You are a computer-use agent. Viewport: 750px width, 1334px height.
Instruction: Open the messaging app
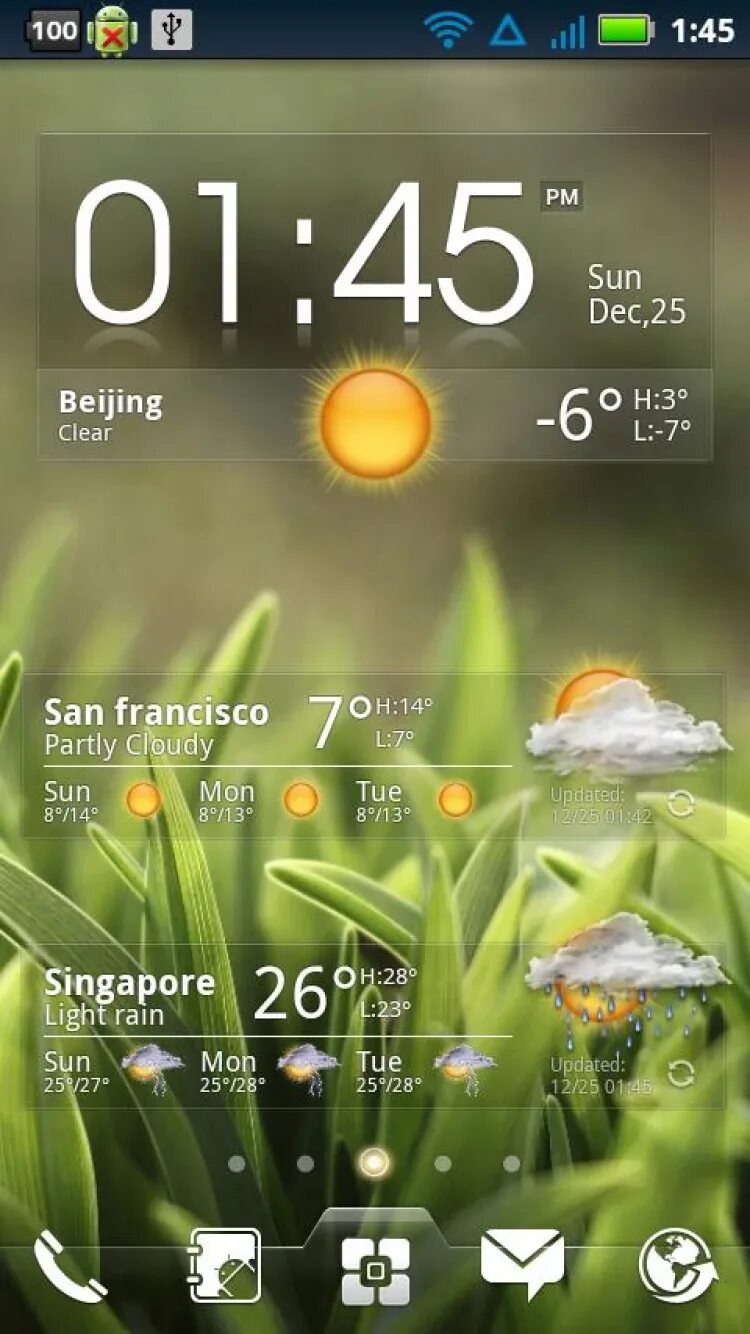(x=522, y=1264)
